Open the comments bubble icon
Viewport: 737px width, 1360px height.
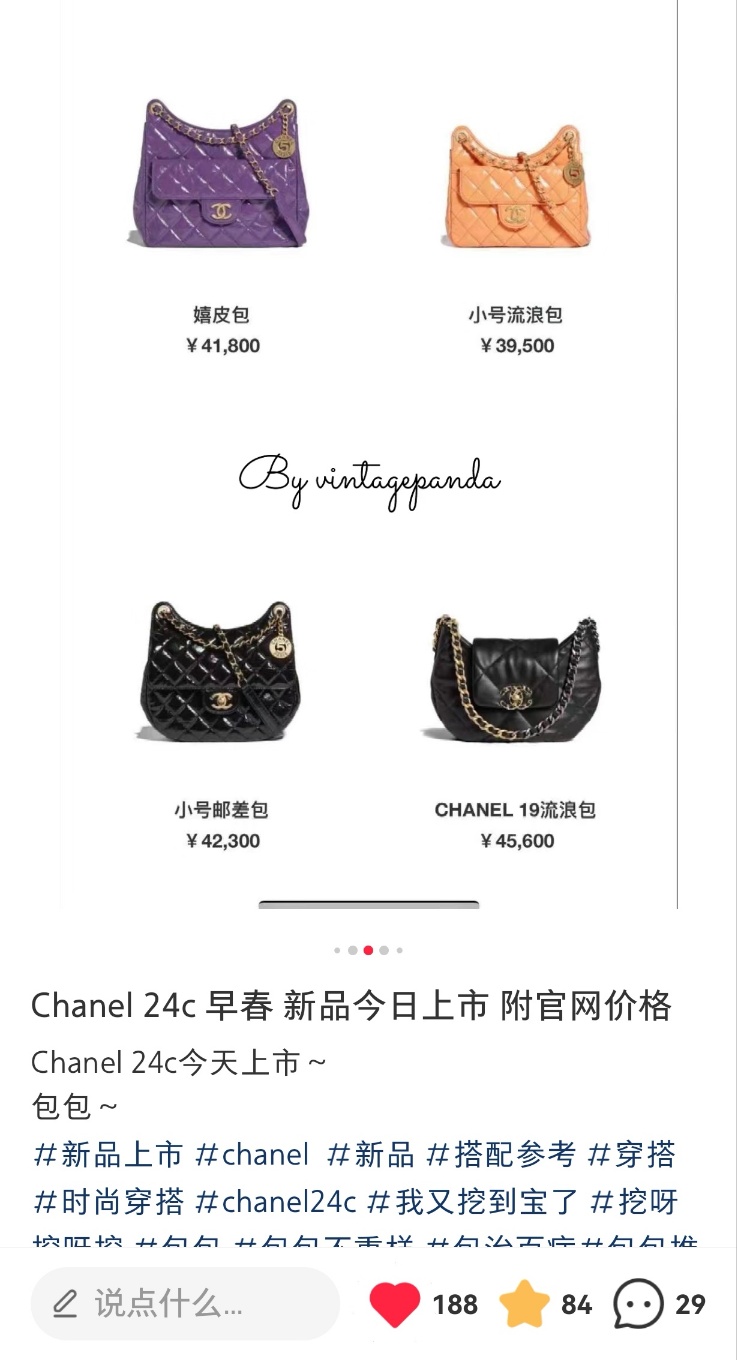(x=638, y=1304)
